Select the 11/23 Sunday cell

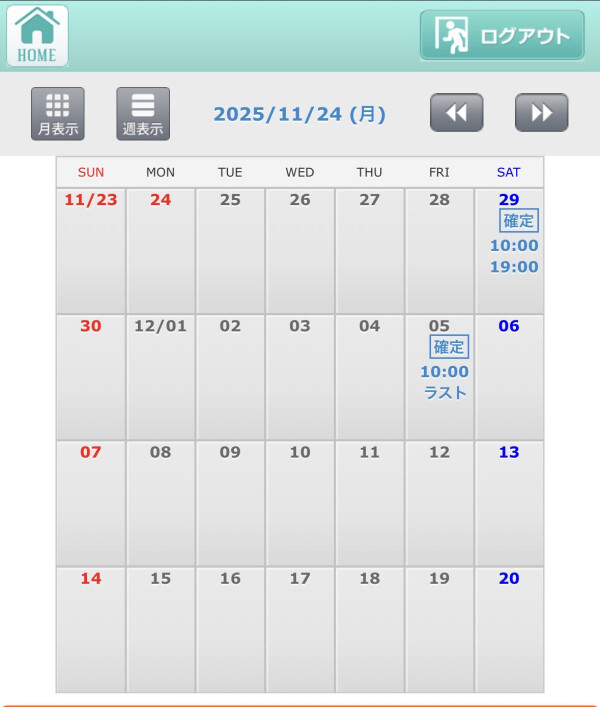[91, 250]
